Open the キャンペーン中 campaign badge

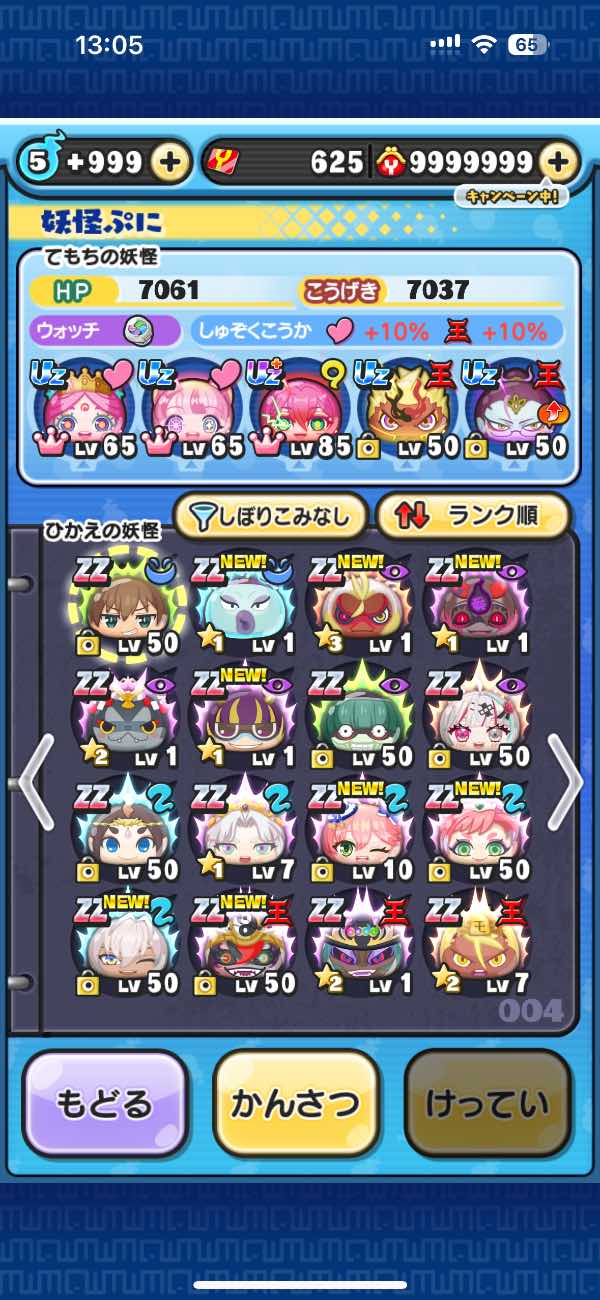[x=510, y=196]
